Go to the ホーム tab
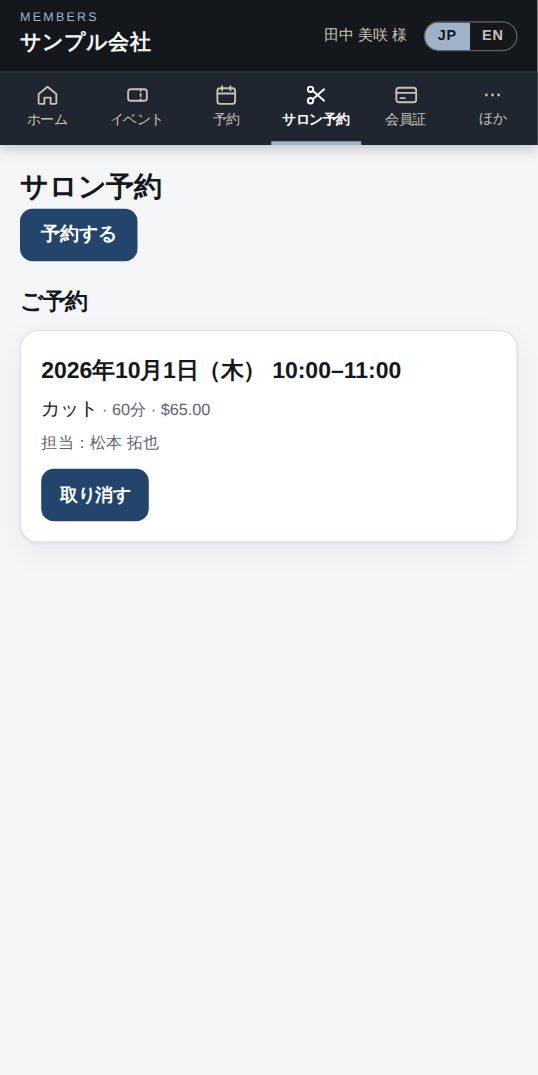 pos(47,108)
